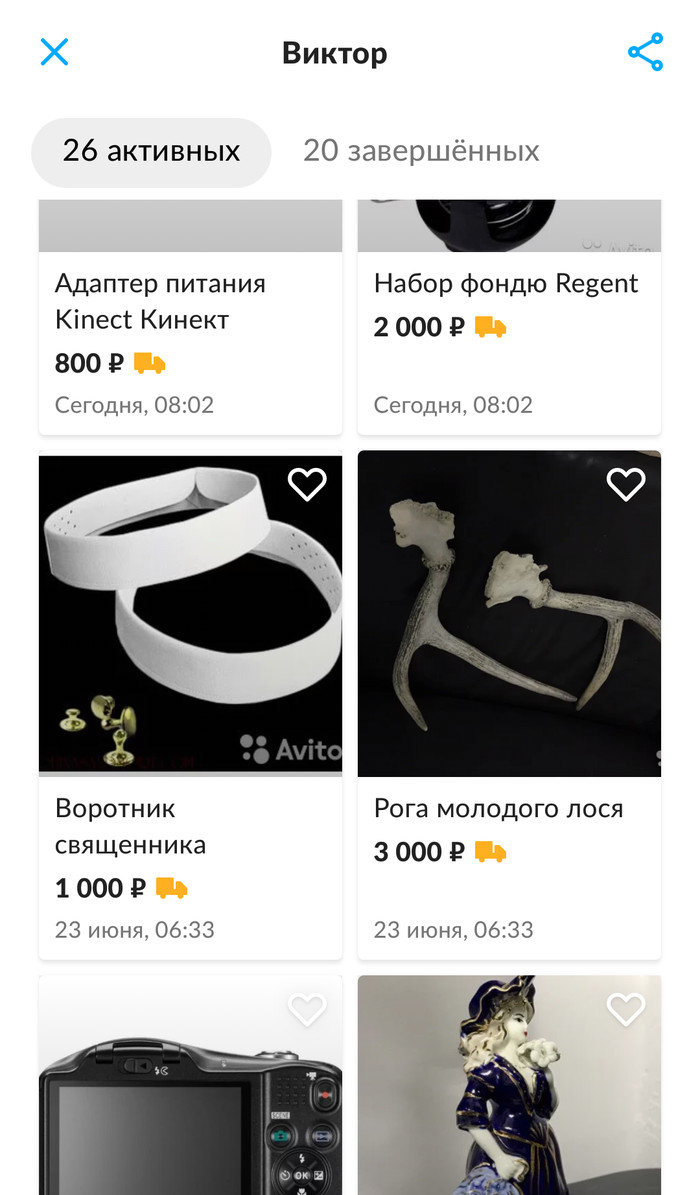Viewport: 700px width, 1195px height.
Task: Share Виктор's profile
Action: coord(645,52)
